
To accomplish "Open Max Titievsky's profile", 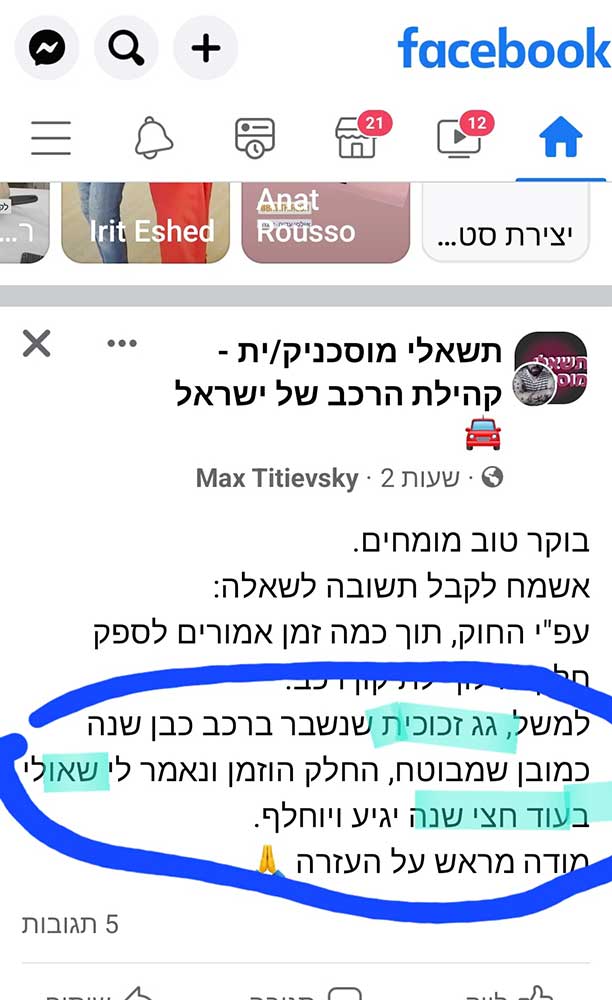I will [x=277, y=478].
